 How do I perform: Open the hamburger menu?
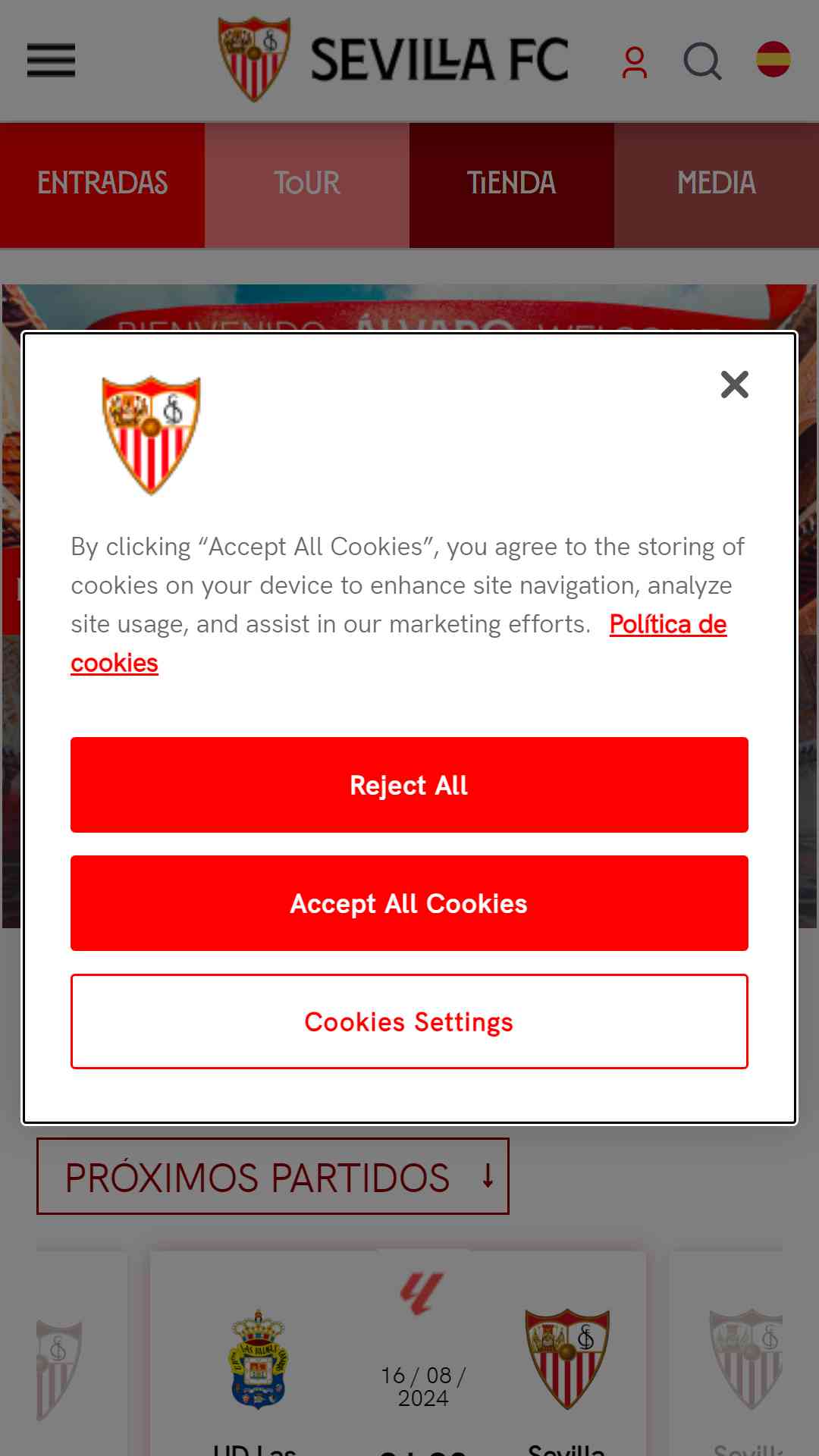click(x=51, y=61)
